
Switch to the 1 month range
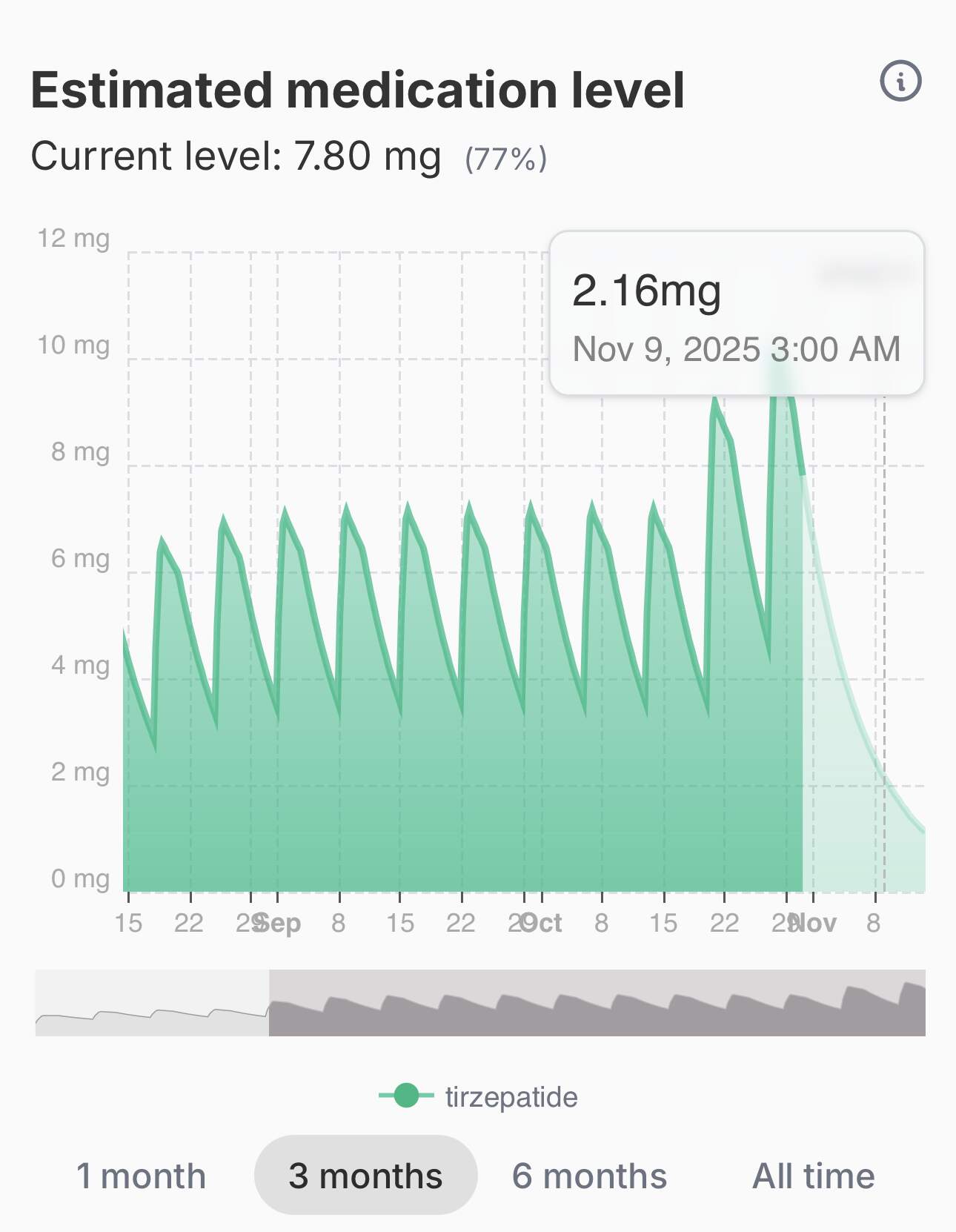pyautogui.click(x=141, y=1176)
